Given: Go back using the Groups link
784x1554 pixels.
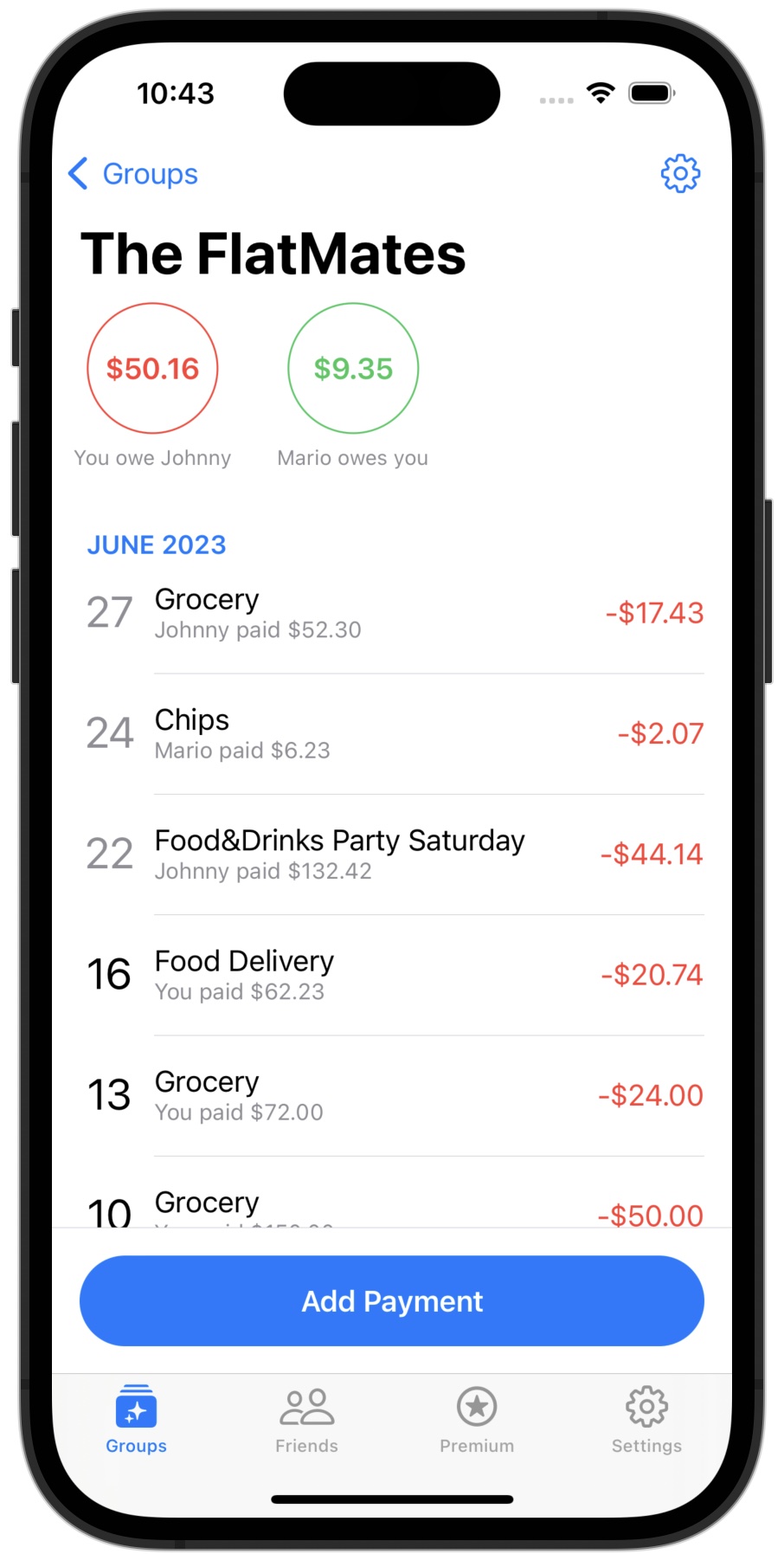Looking at the screenshot, I should 149,173.
